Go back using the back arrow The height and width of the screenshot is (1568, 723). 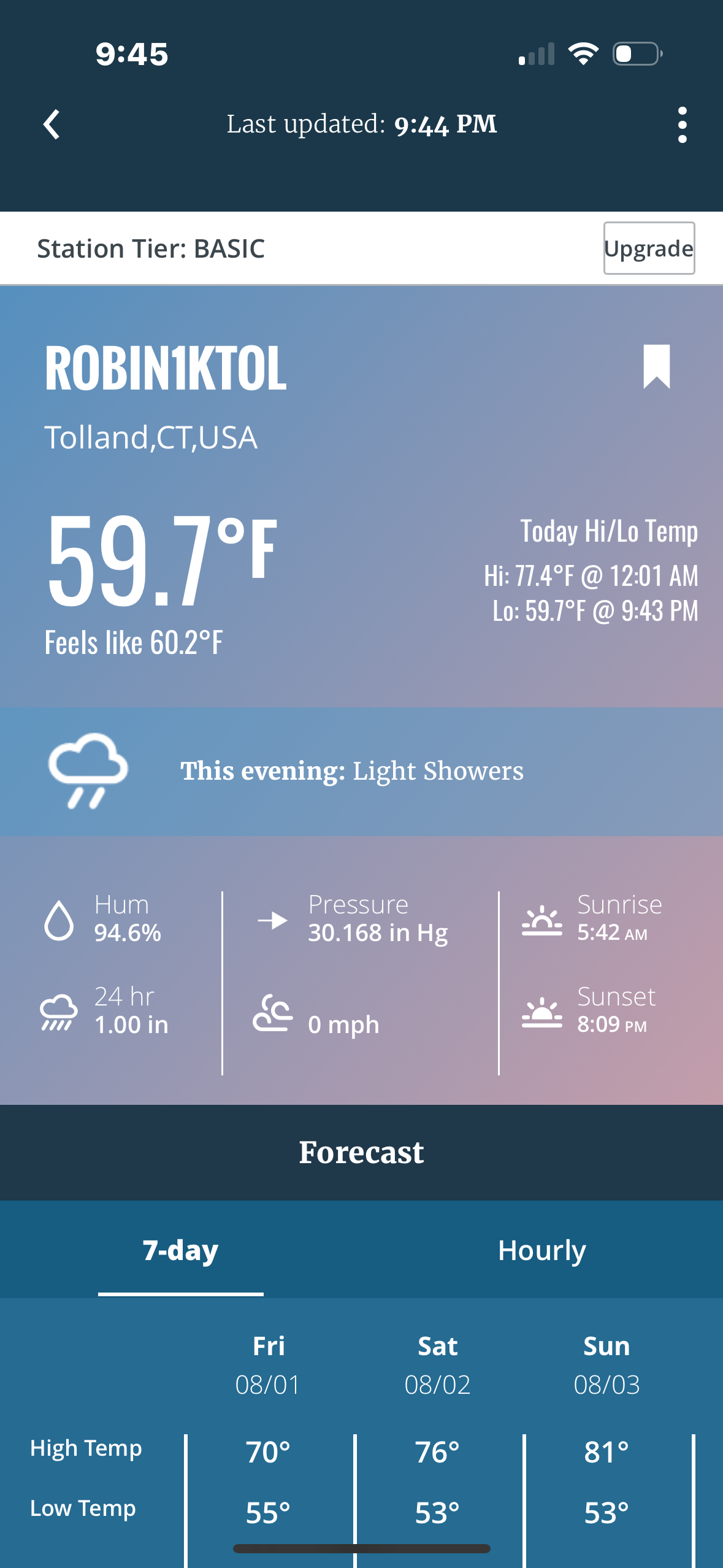pos(52,125)
